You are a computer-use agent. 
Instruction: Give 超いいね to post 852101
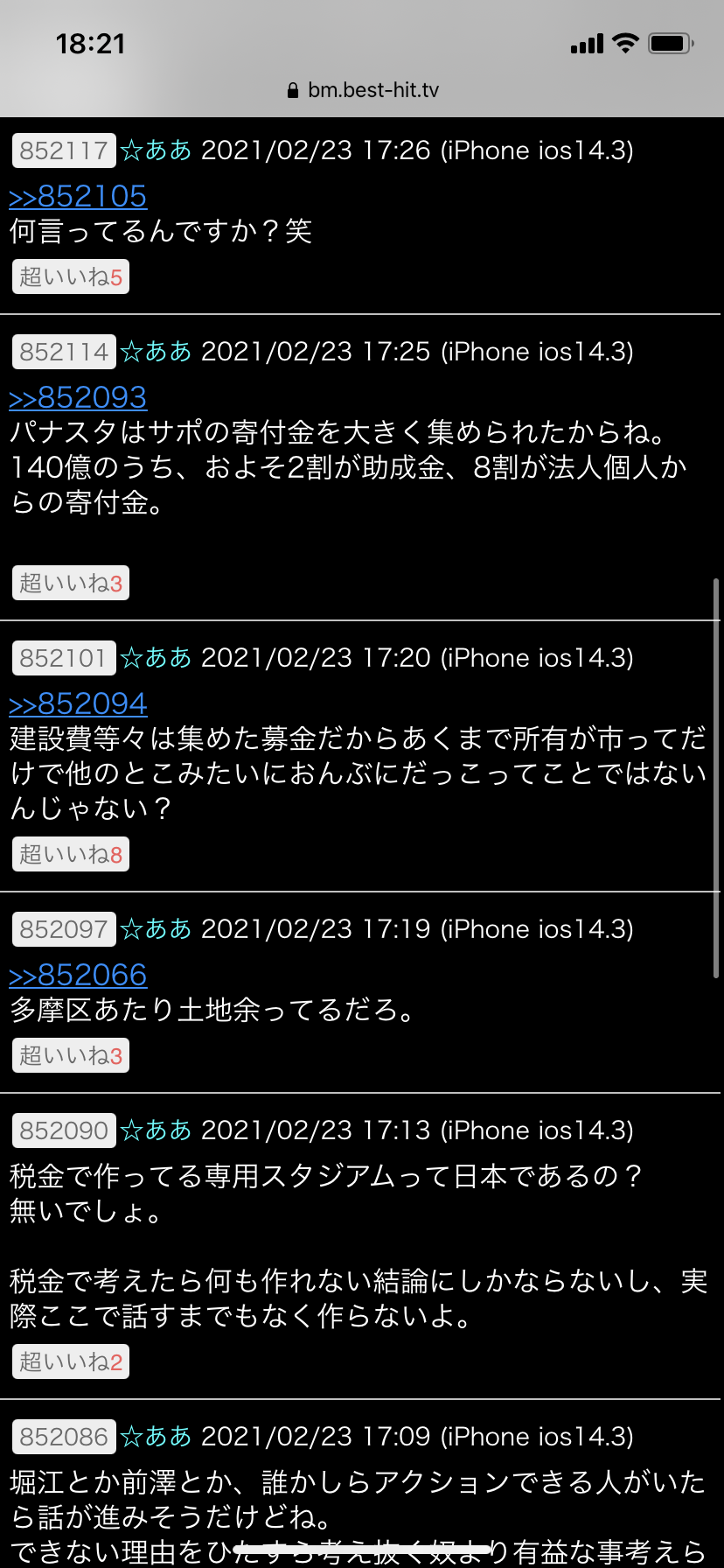[71, 855]
